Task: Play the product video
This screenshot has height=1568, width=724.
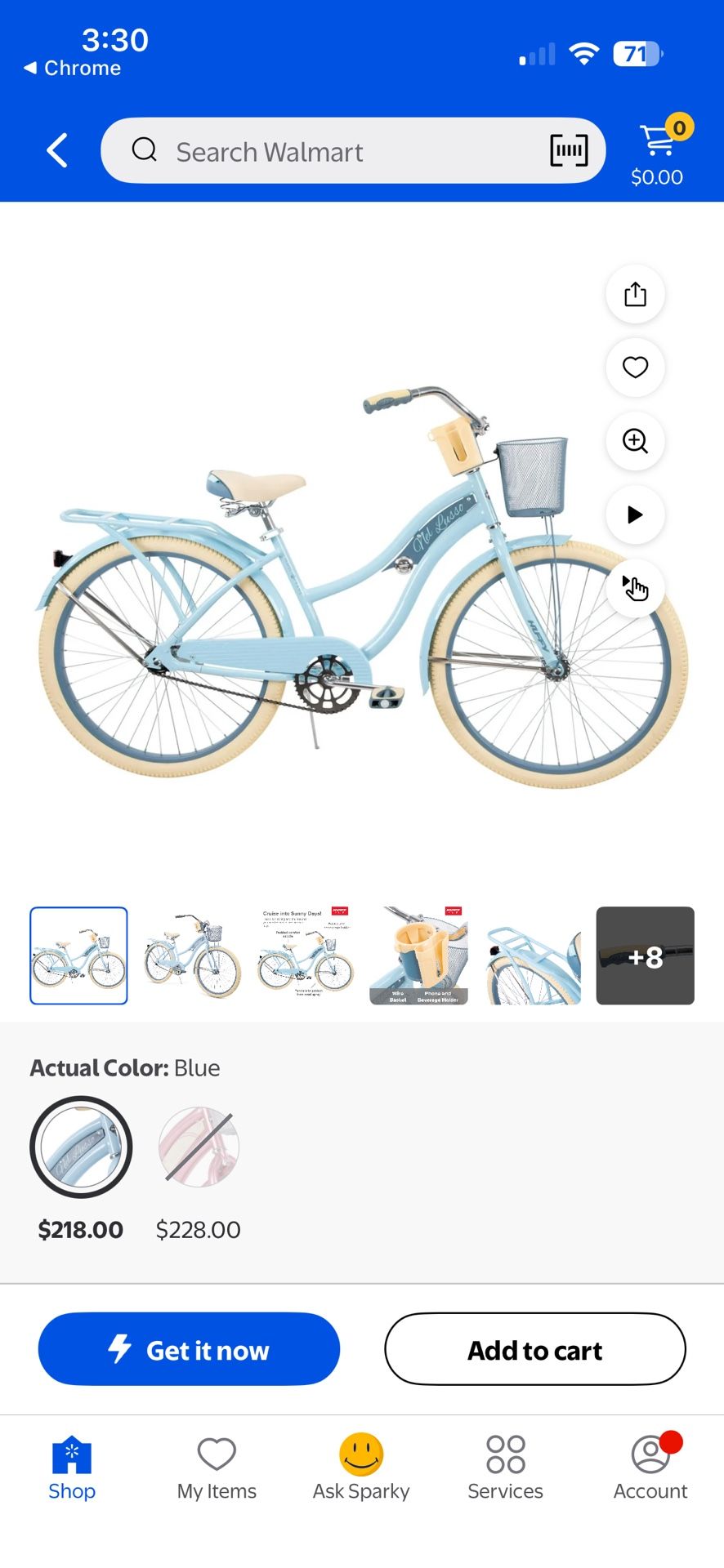Action: pyautogui.click(x=635, y=514)
